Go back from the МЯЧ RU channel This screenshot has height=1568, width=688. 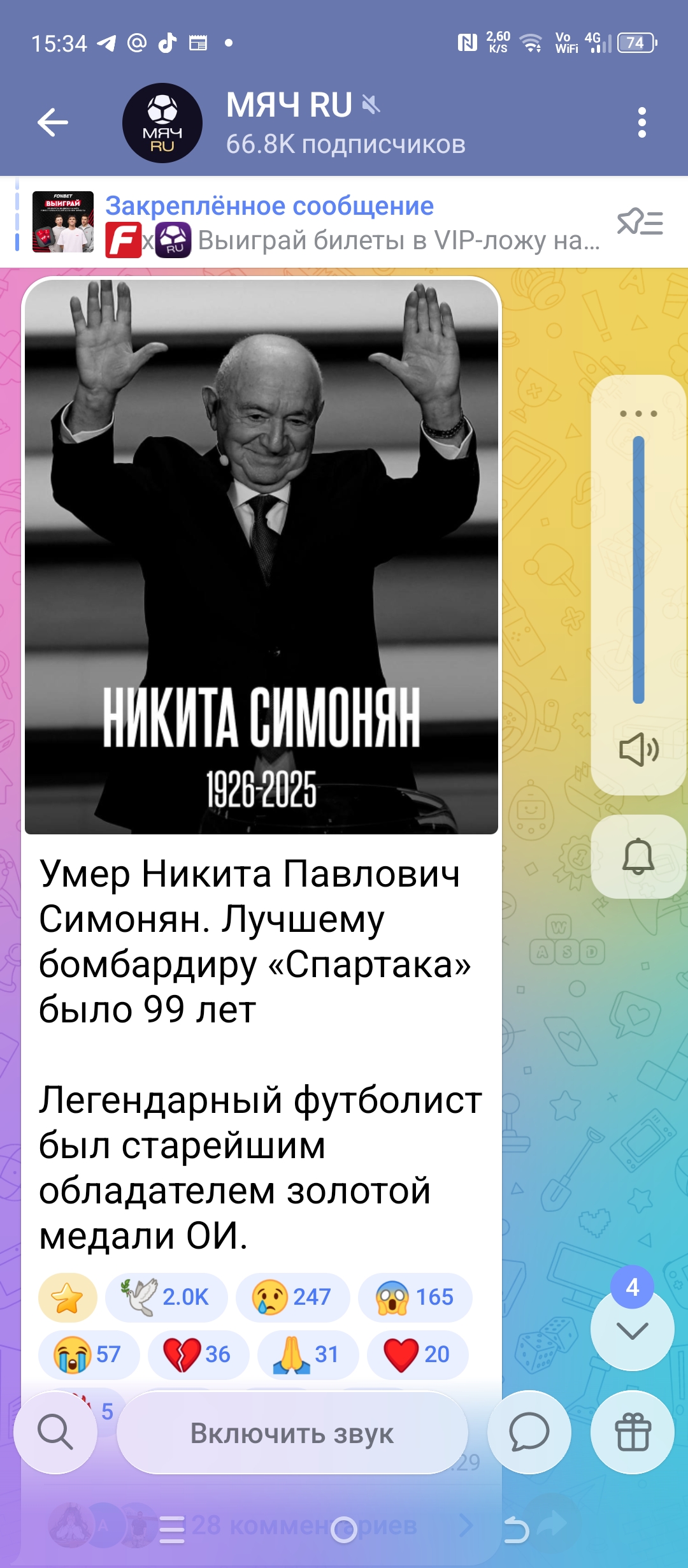(53, 122)
